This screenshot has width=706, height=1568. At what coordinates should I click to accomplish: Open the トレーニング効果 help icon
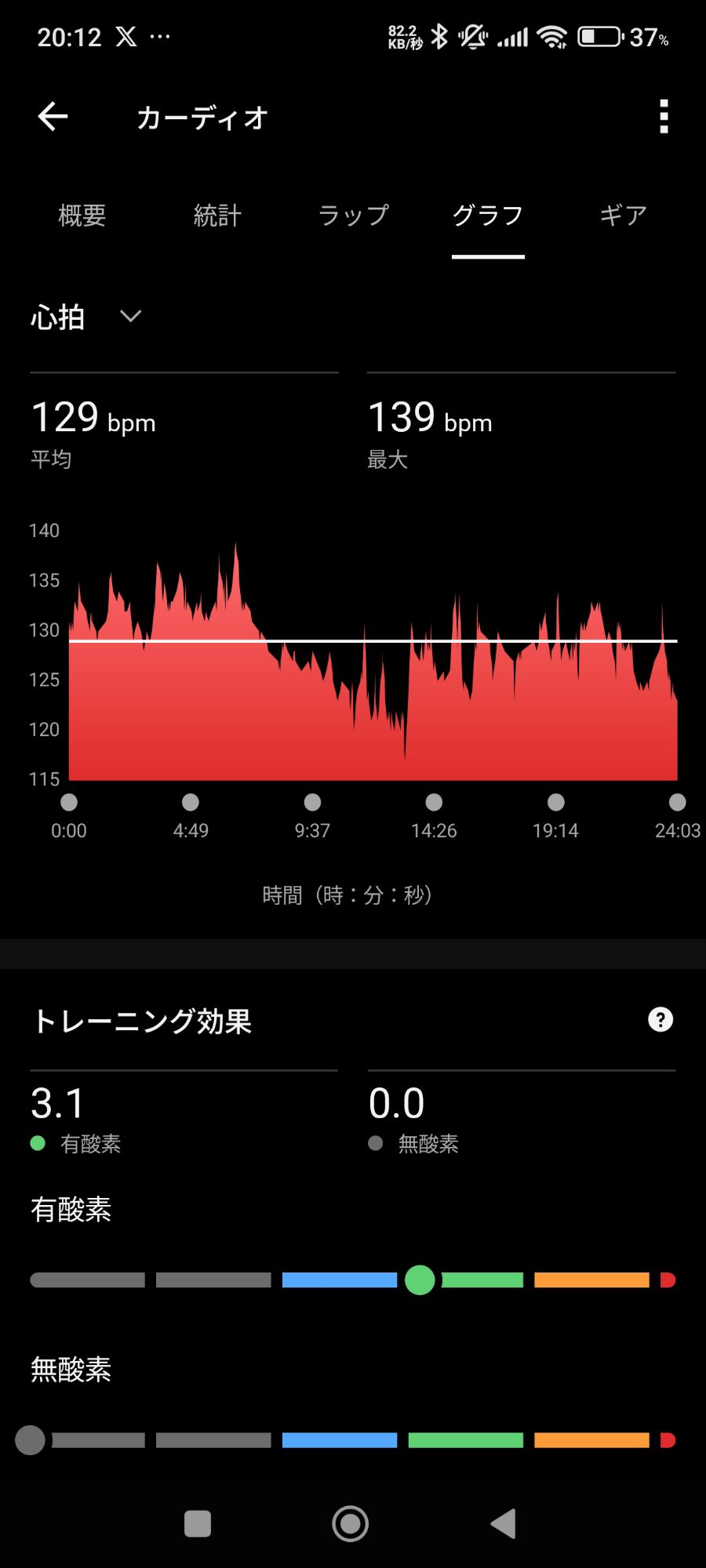tap(661, 1020)
